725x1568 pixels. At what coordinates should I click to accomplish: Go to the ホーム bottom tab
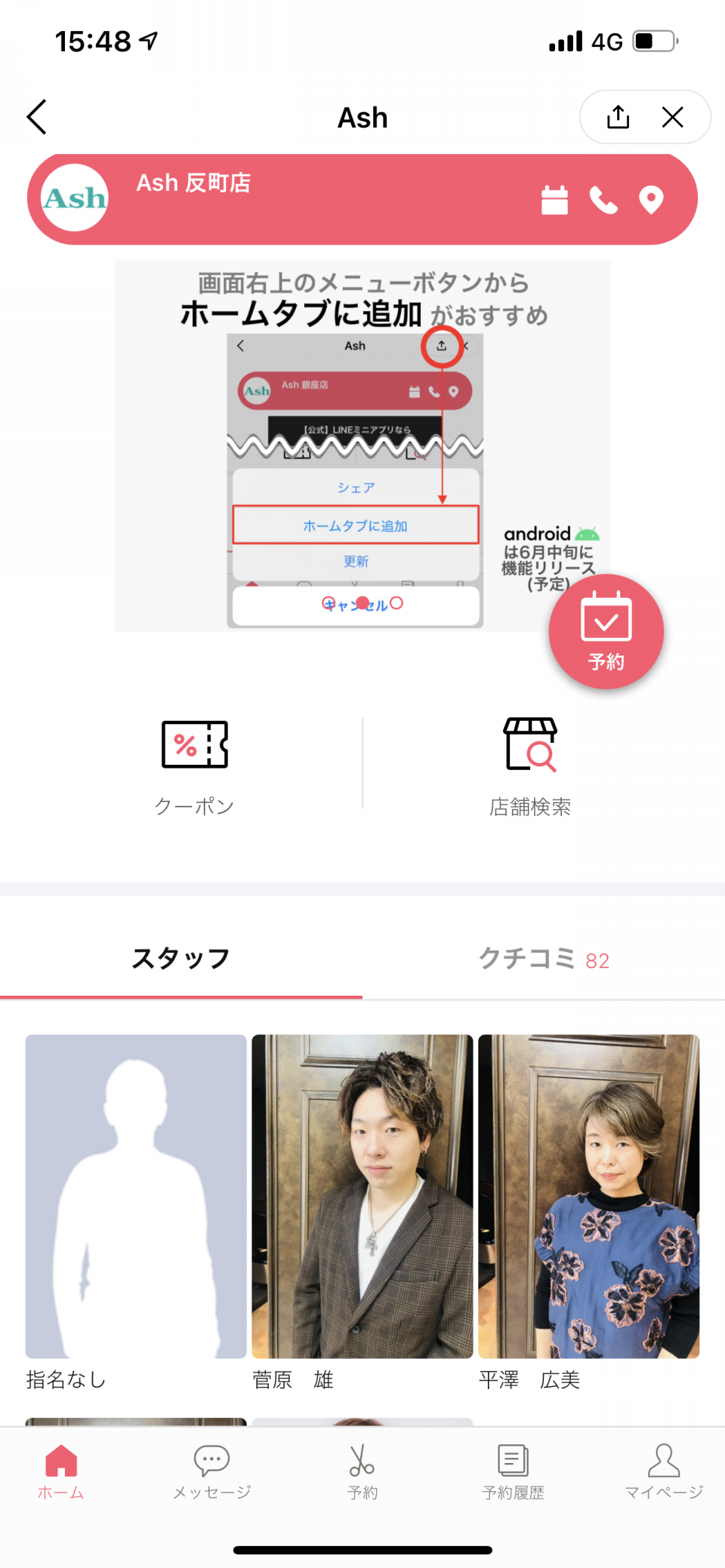point(60,1471)
